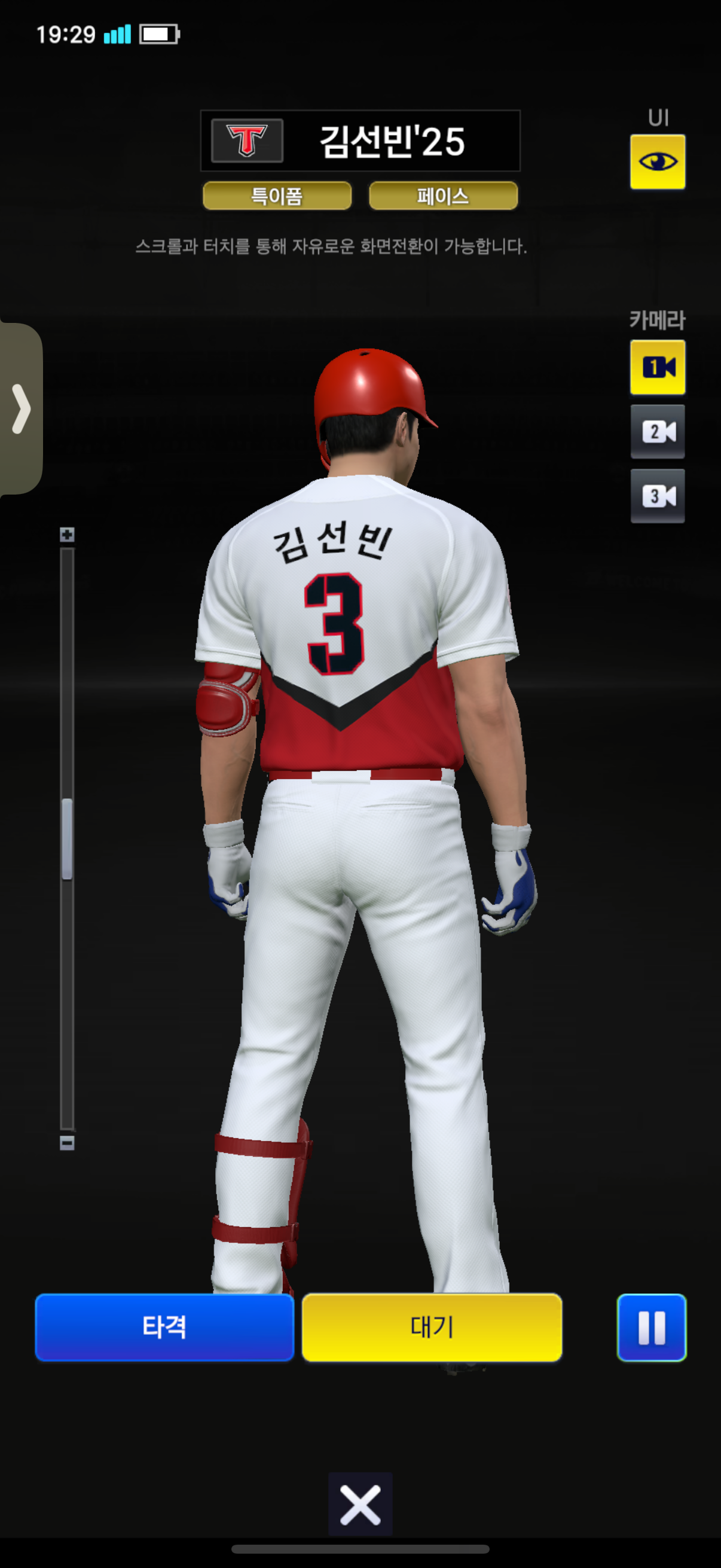Switch to camera 3 view
This screenshot has height=1568, width=721.
tap(657, 496)
